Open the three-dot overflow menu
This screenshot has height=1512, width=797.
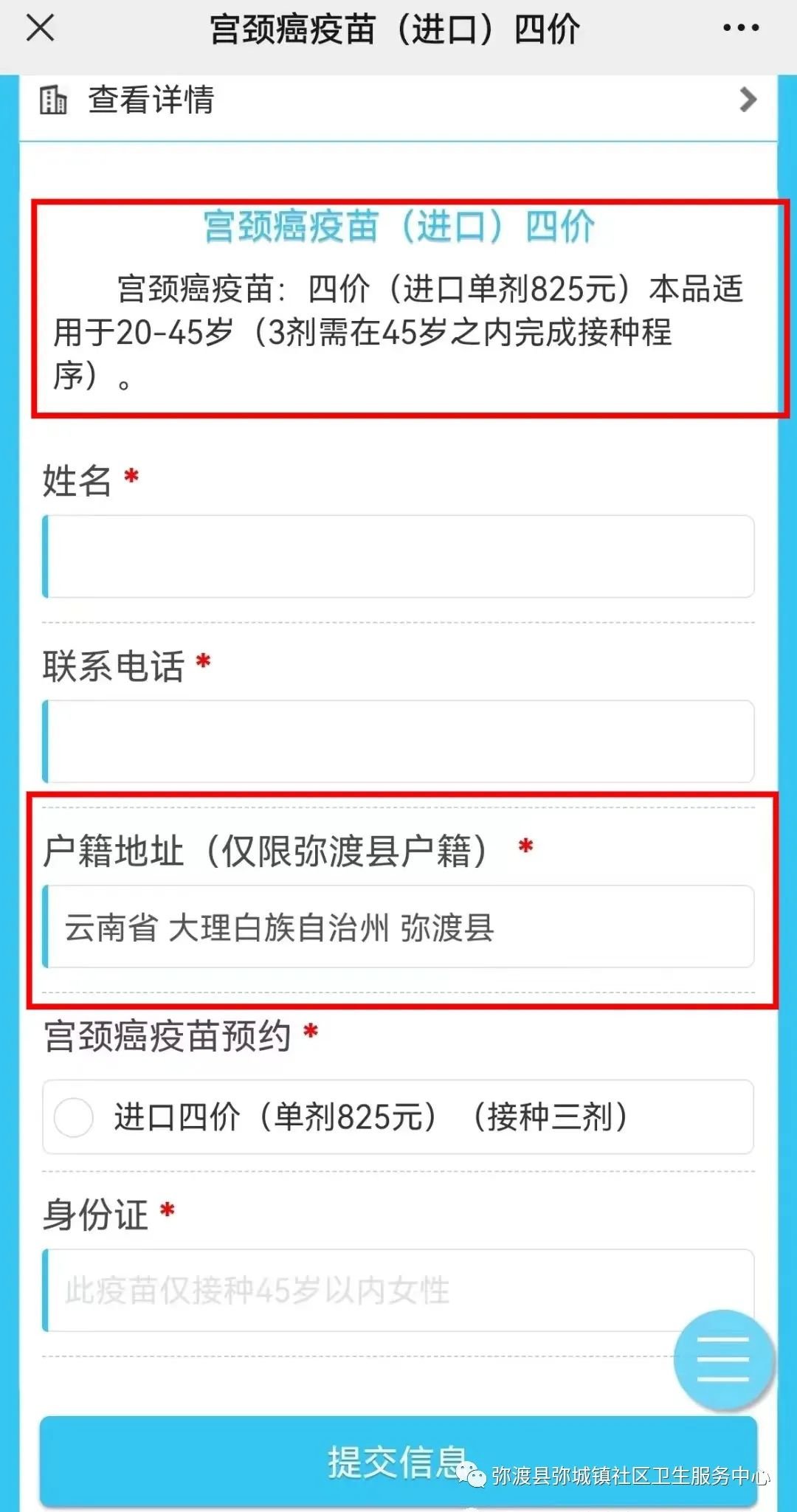(x=740, y=29)
